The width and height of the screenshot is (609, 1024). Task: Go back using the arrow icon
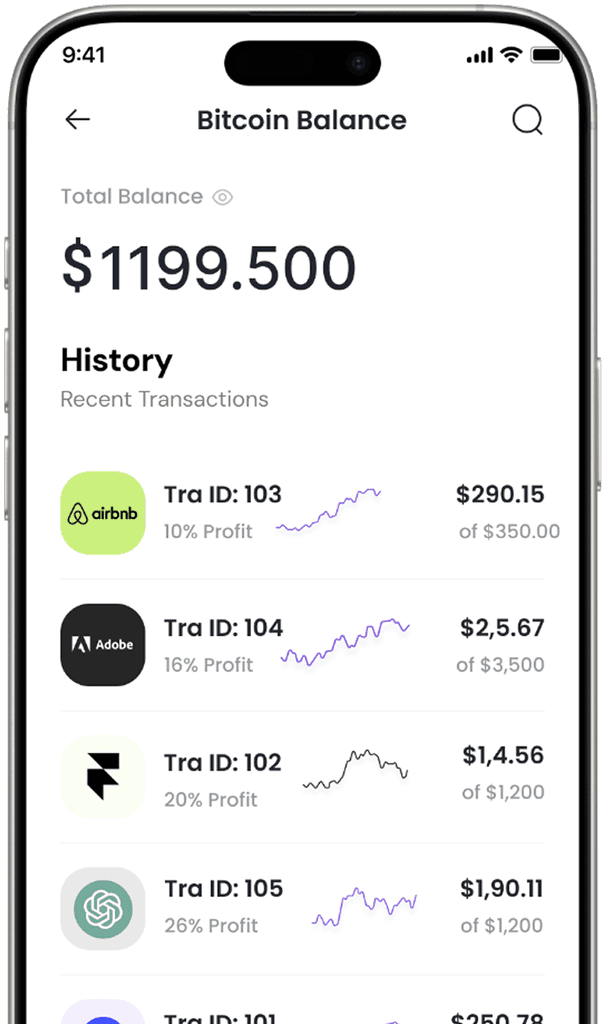(77, 120)
